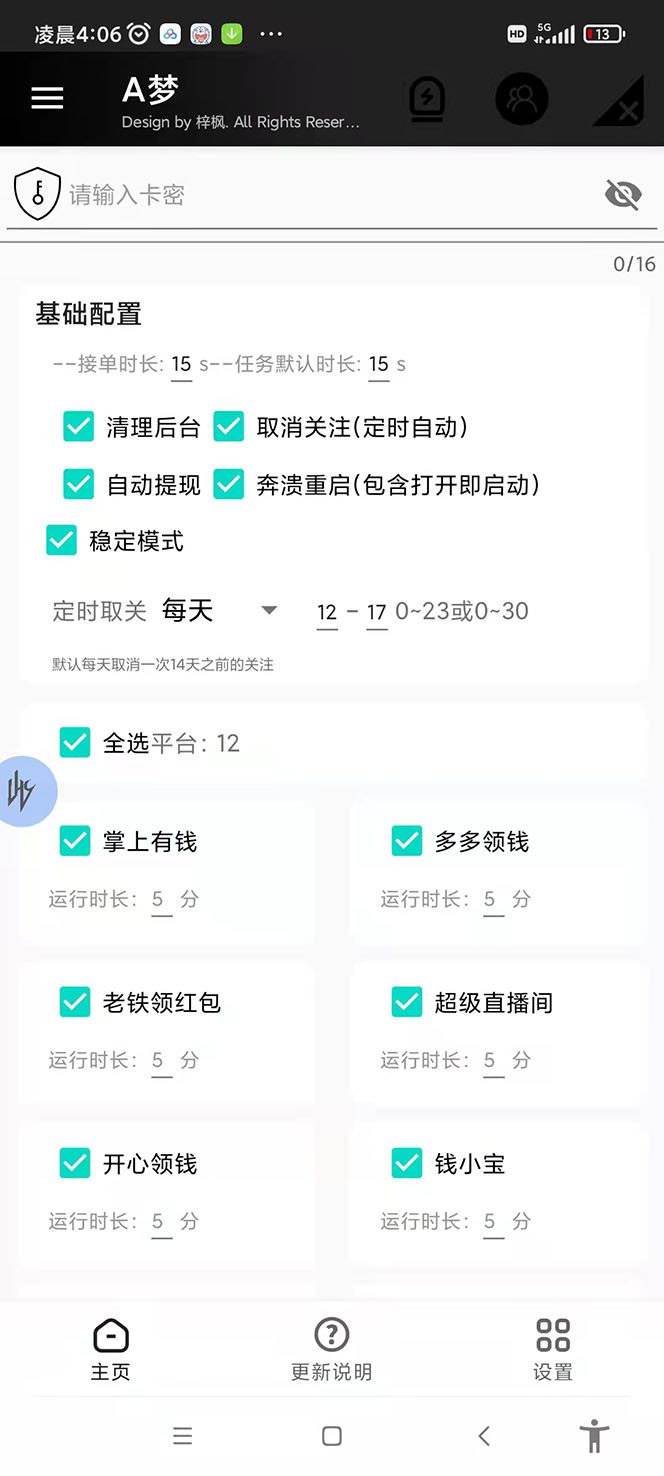
Task: Deselect 老铁领红包 platform
Action: (x=75, y=1002)
